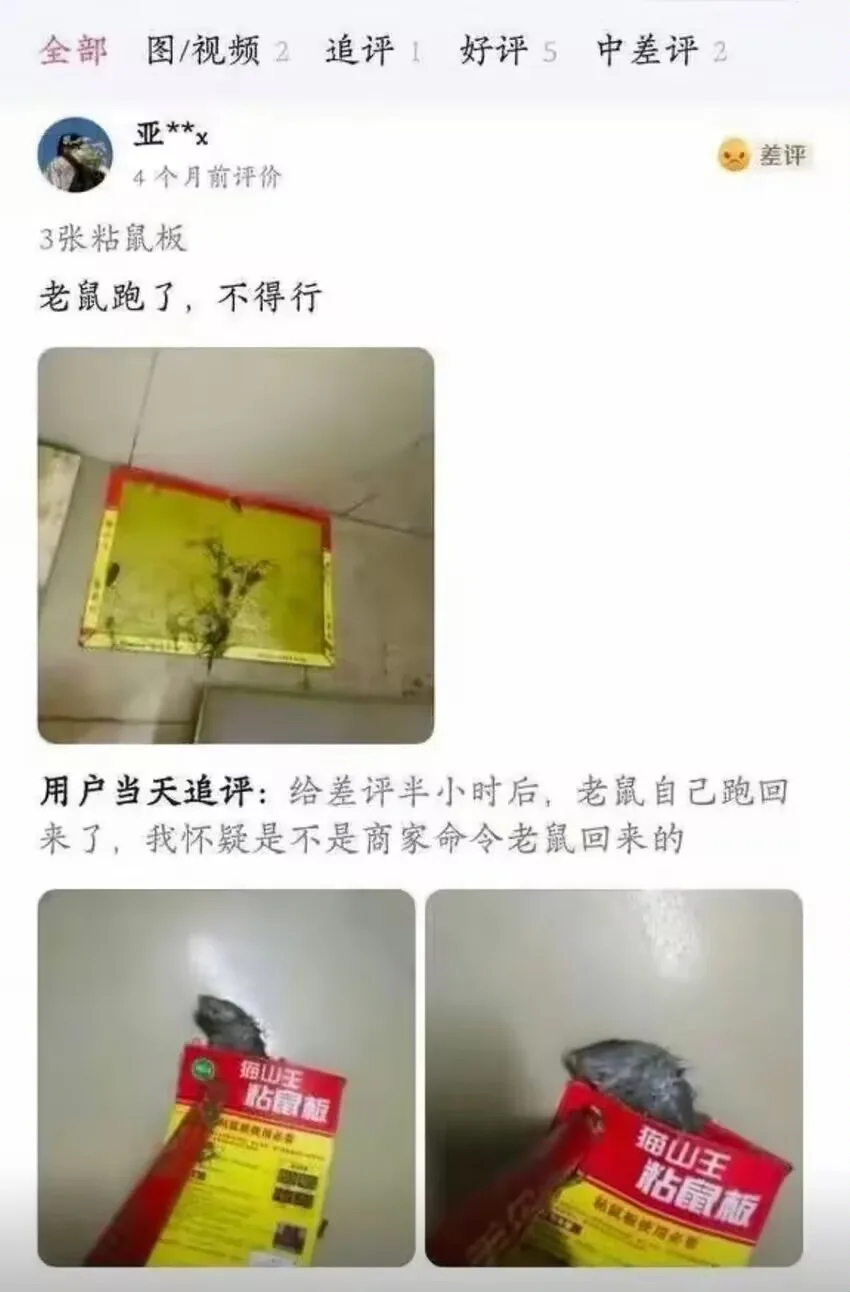Image resolution: width=850 pixels, height=1292 pixels.
Task: Enlarge the yellow sticky board review photo
Action: (x=236, y=545)
